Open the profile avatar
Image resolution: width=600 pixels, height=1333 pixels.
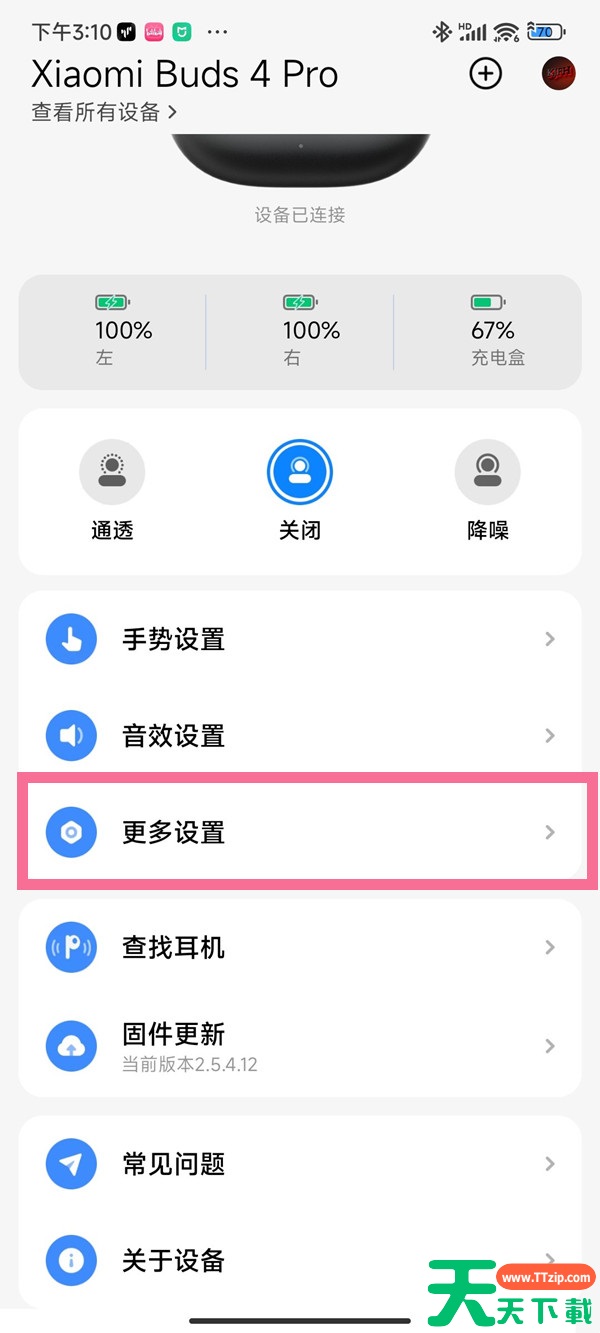click(x=558, y=74)
